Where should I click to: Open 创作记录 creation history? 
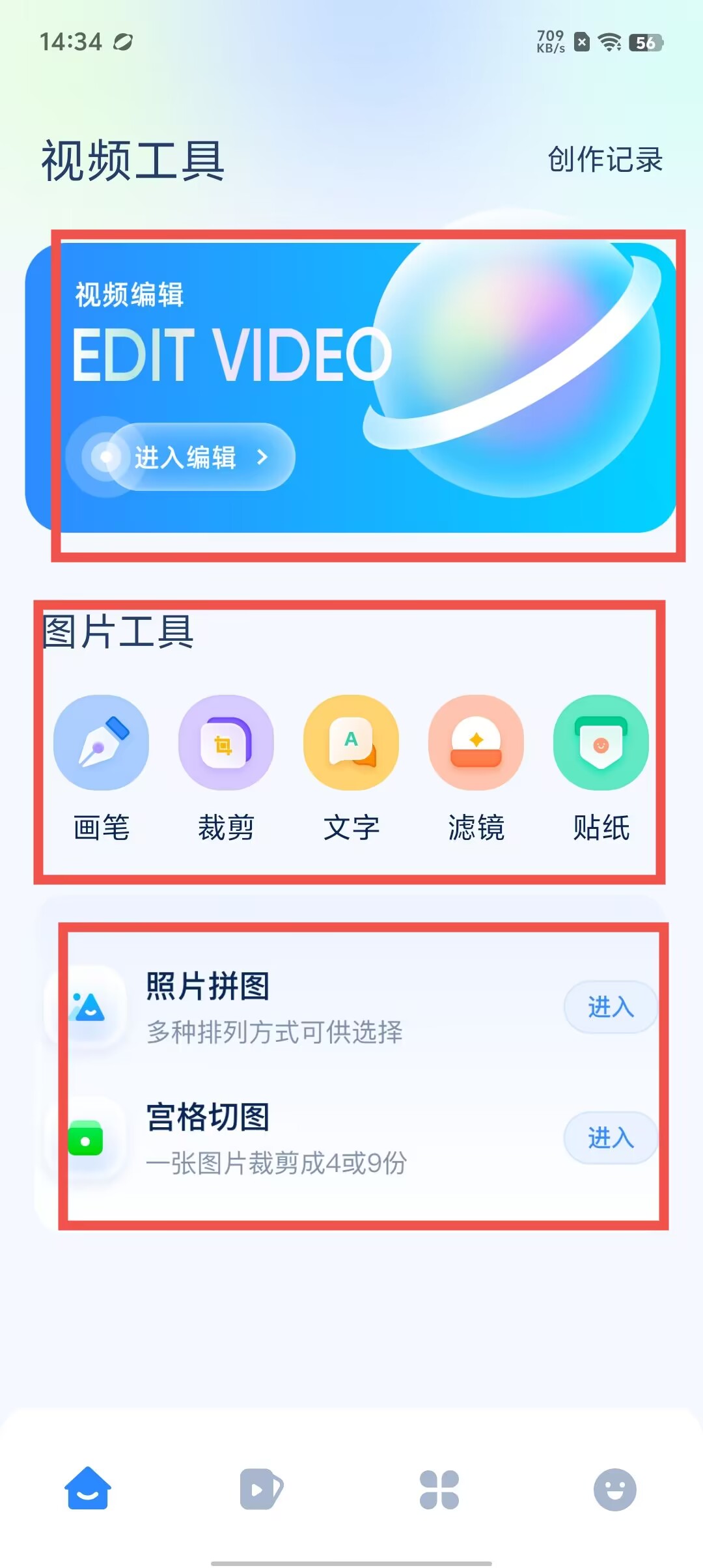(x=605, y=160)
